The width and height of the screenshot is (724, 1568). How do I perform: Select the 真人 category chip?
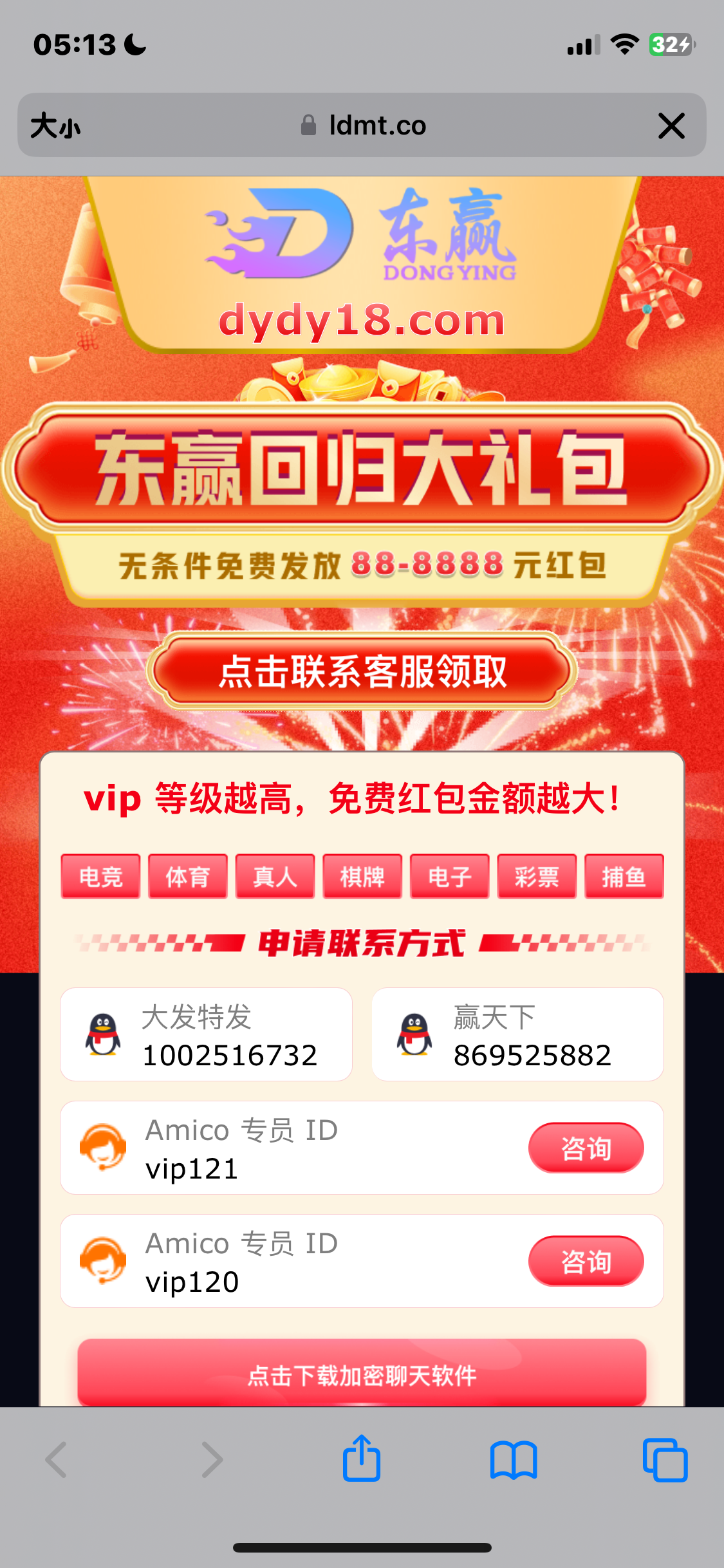tap(275, 877)
